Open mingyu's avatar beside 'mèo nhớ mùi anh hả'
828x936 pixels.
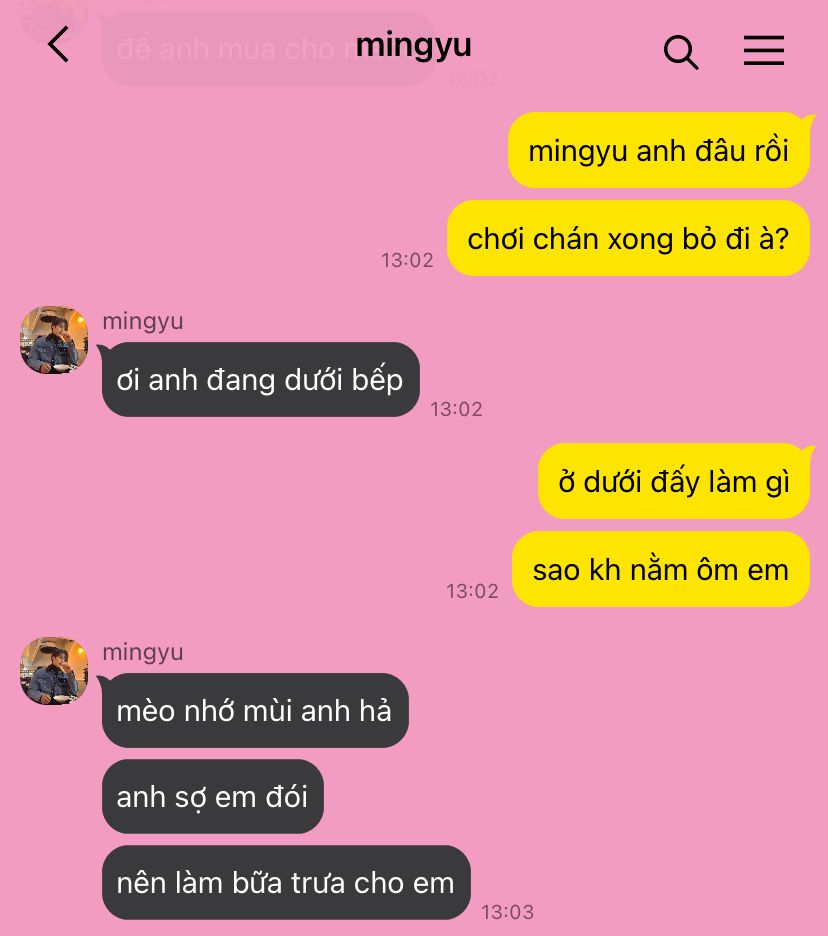tap(54, 671)
